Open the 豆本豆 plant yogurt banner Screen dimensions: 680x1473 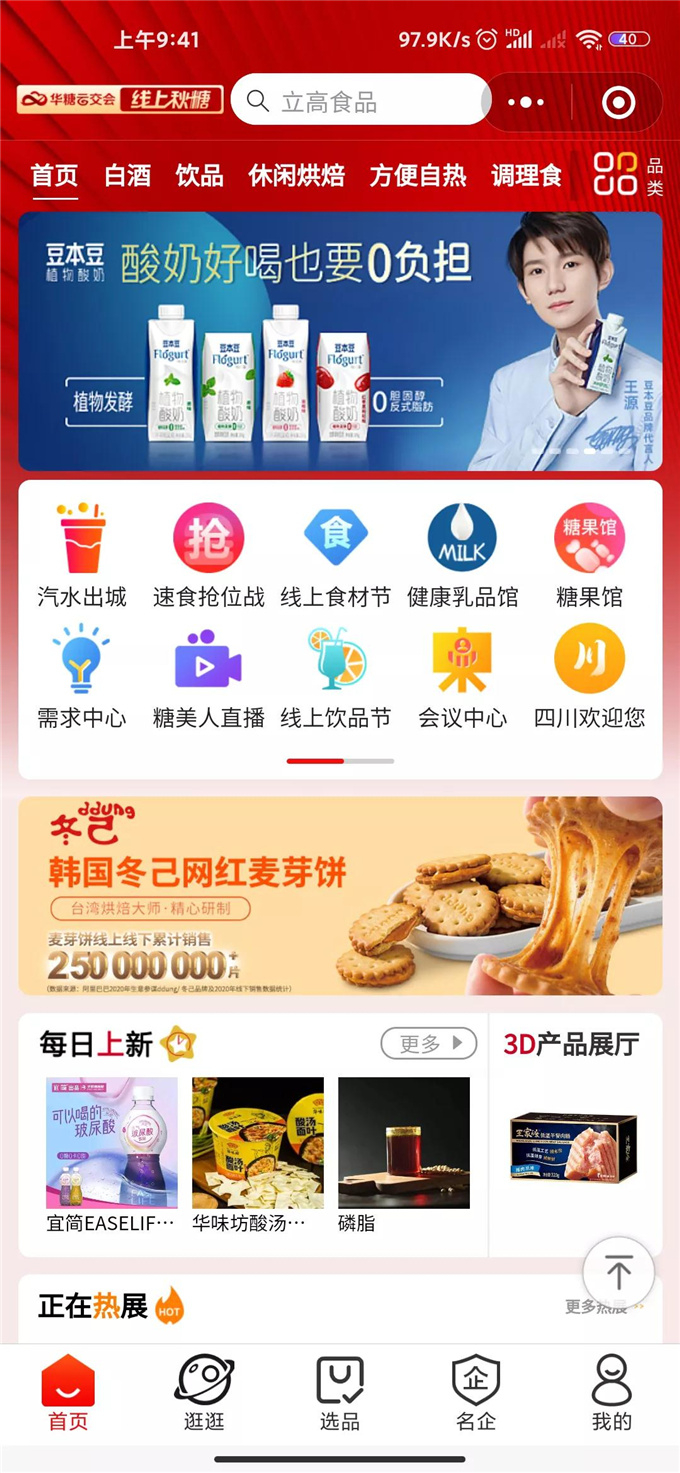(340, 341)
